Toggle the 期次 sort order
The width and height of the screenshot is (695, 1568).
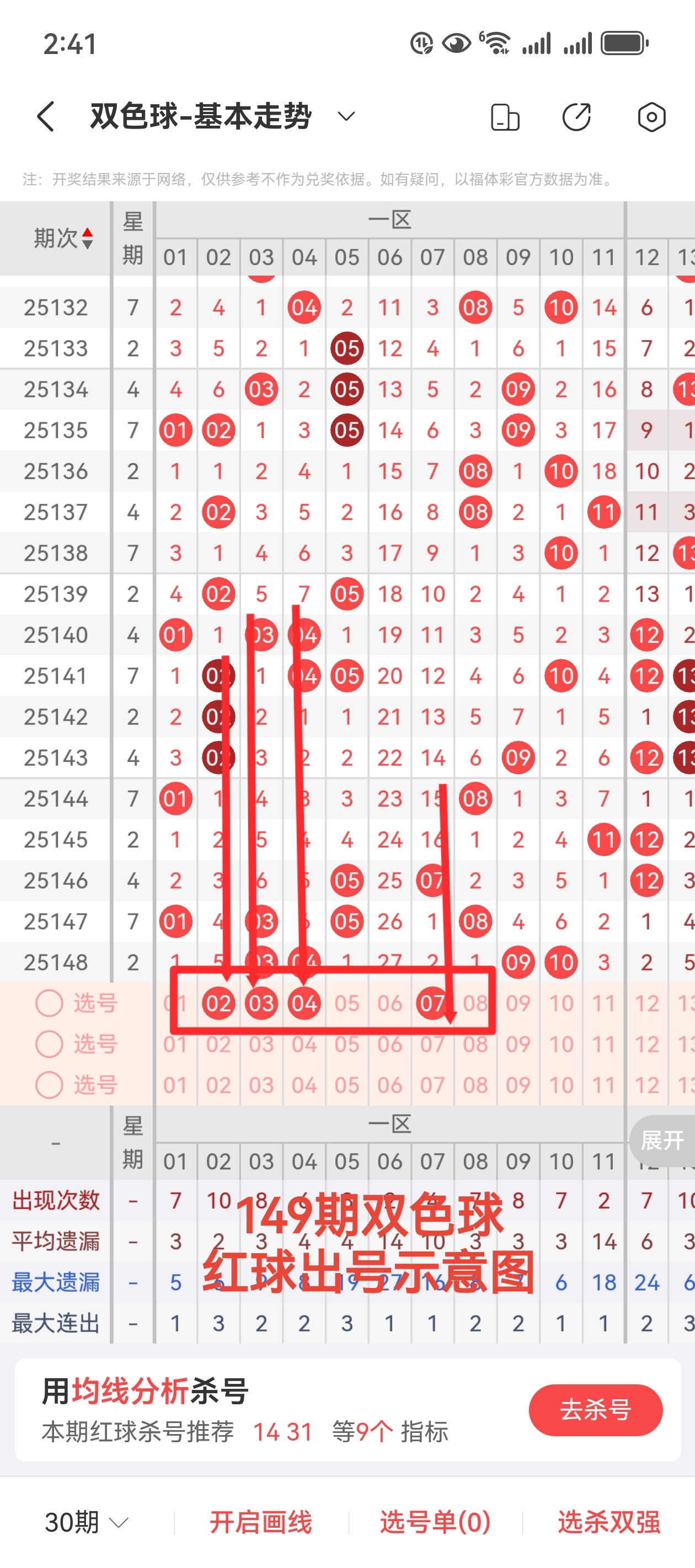(x=63, y=238)
